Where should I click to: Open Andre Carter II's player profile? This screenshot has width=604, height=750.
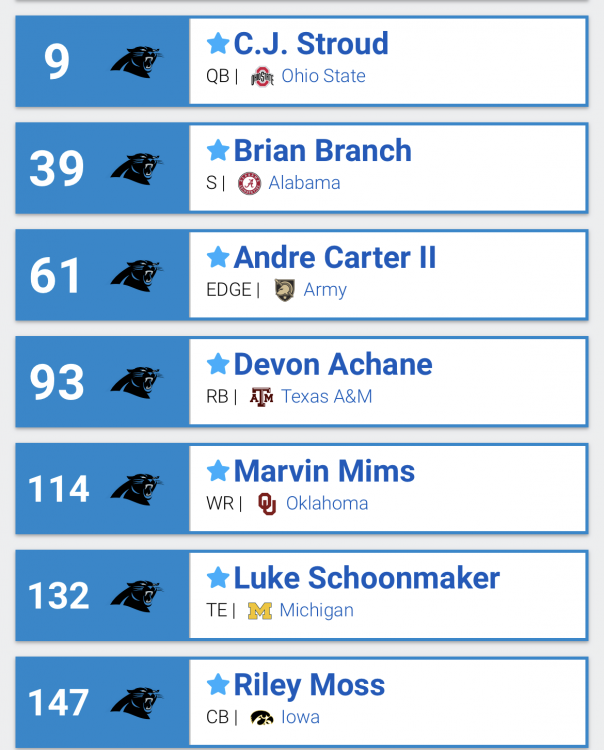click(334, 258)
